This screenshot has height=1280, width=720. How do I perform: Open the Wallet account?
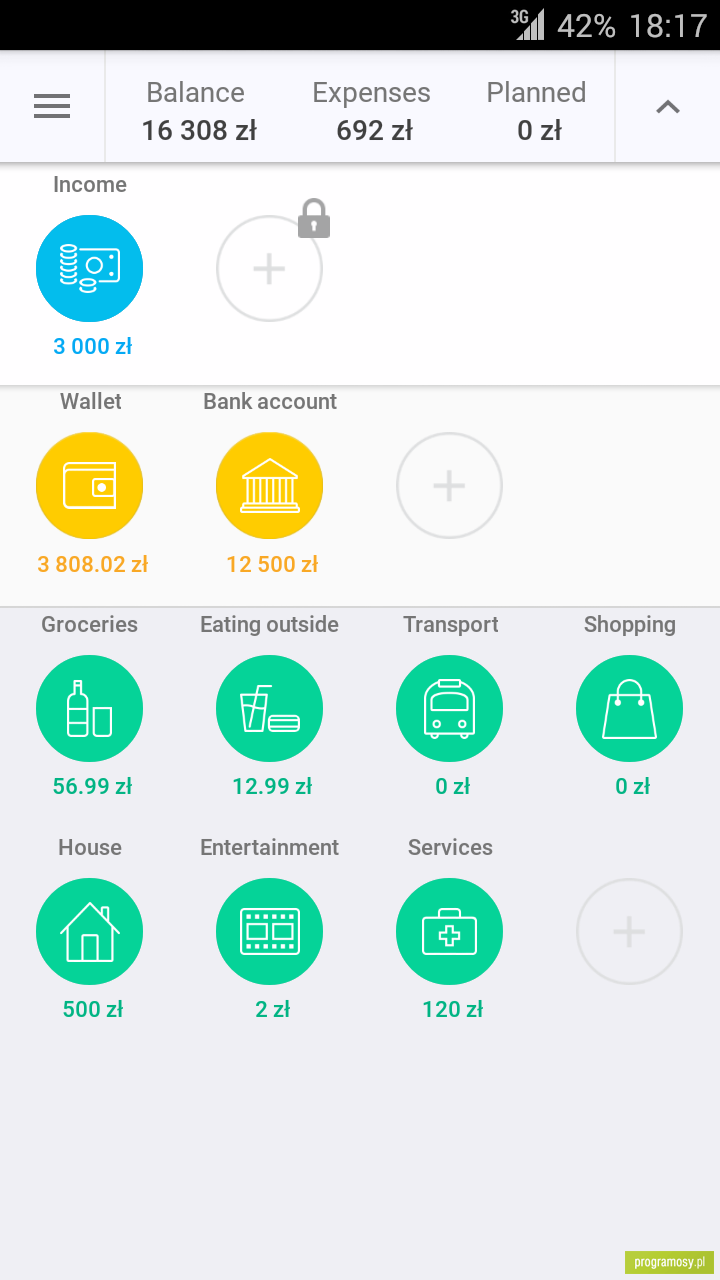(89, 485)
